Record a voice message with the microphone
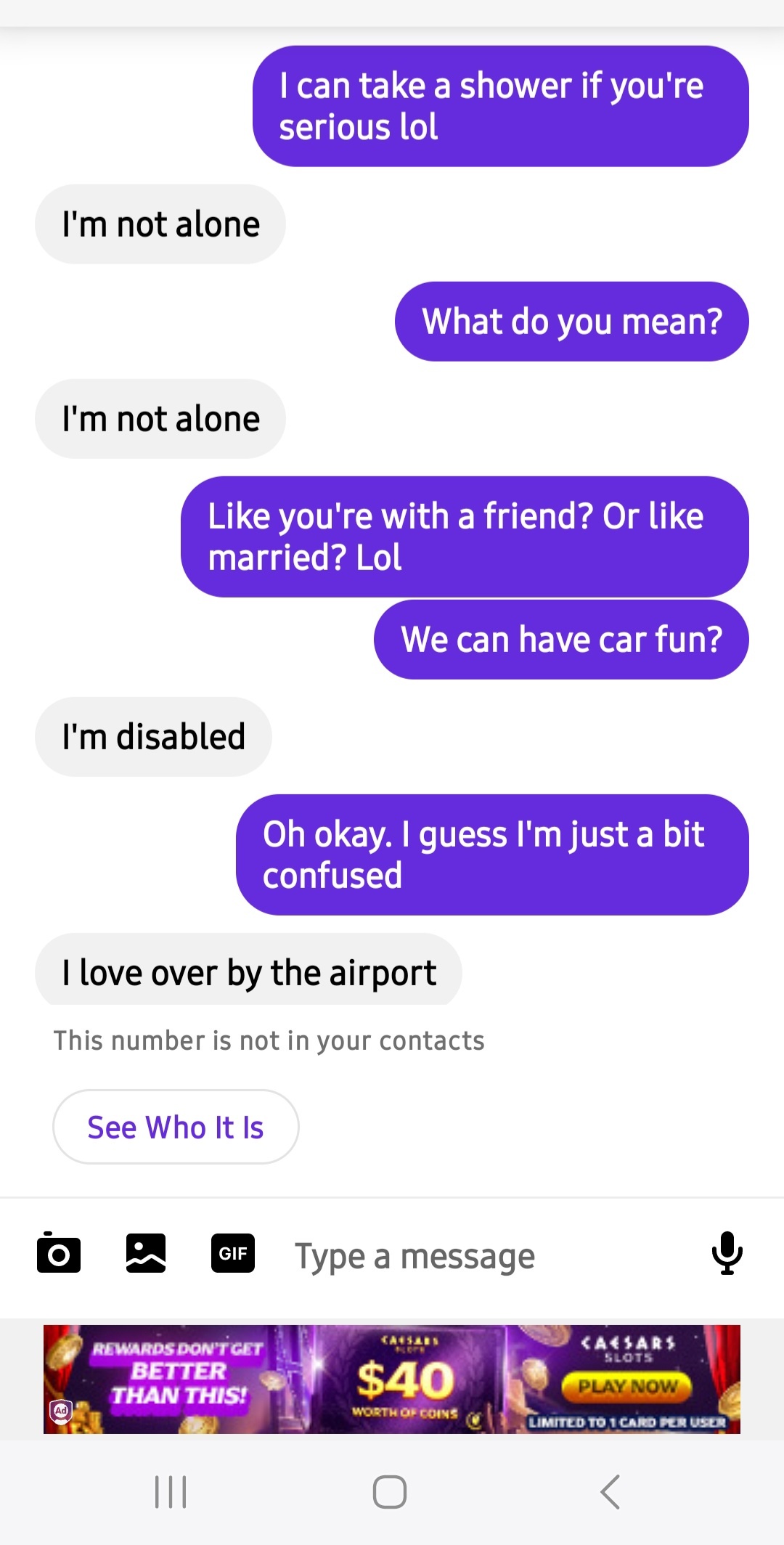Image resolution: width=784 pixels, height=1545 pixels. pyautogui.click(x=727, y=1253)
